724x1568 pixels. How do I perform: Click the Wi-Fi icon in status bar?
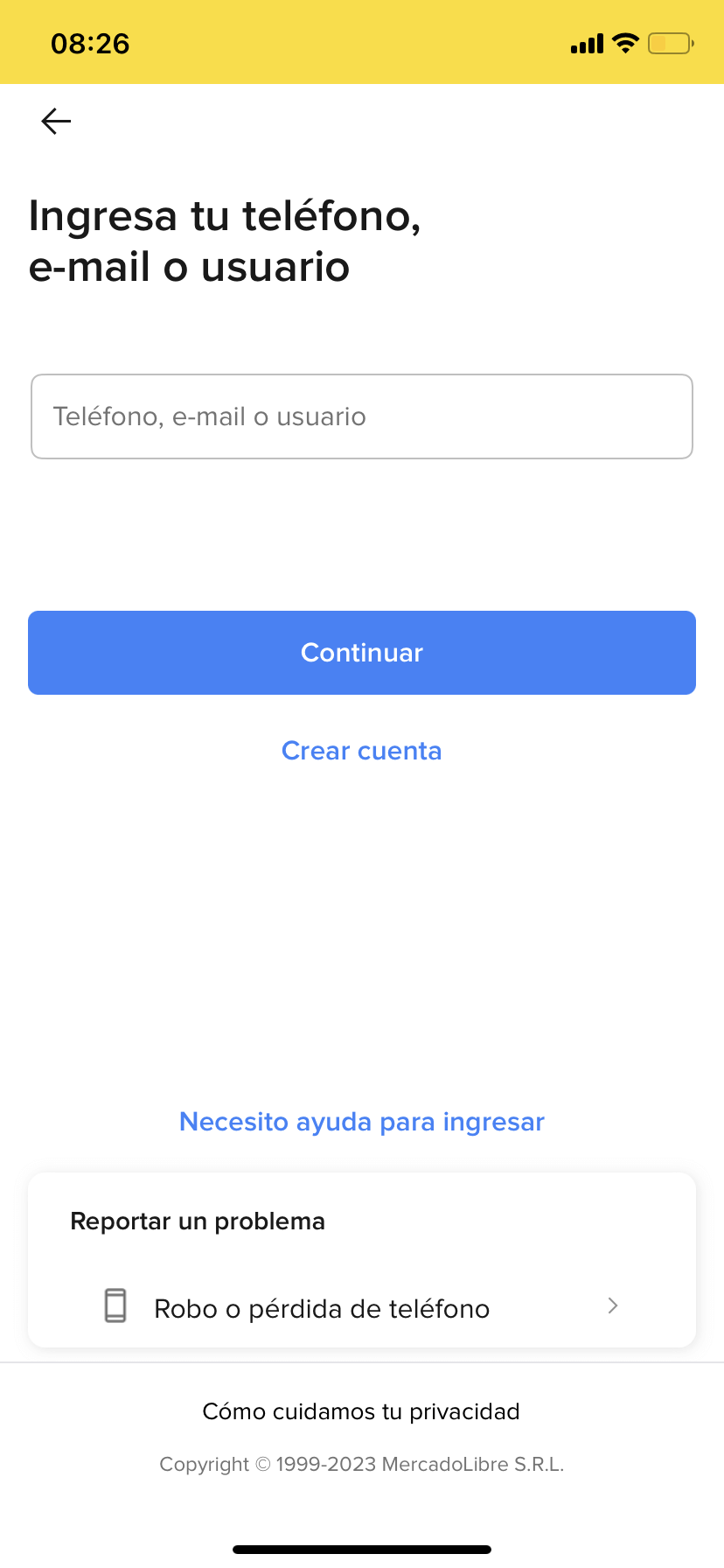click(624, 42)
